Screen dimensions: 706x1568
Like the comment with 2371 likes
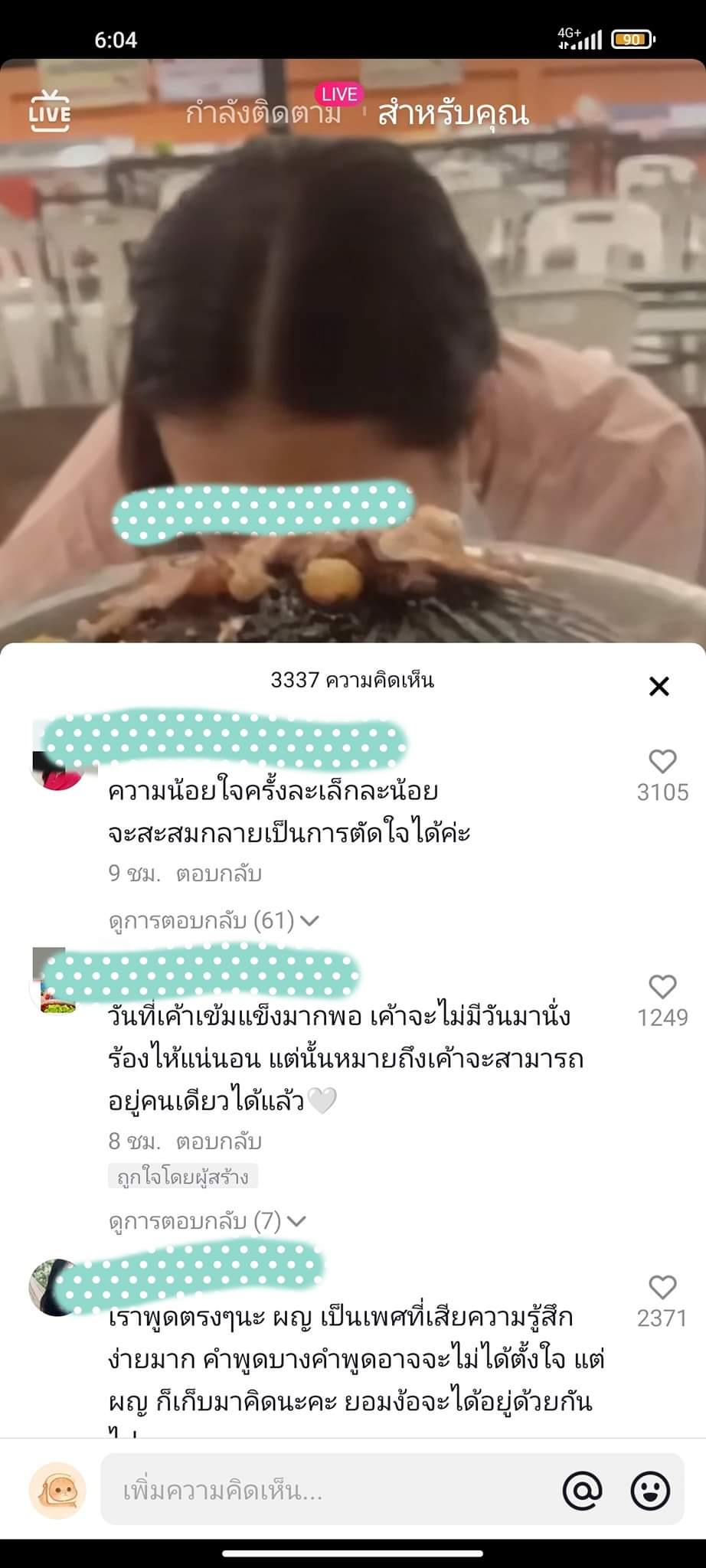[x=662, y=1288]
